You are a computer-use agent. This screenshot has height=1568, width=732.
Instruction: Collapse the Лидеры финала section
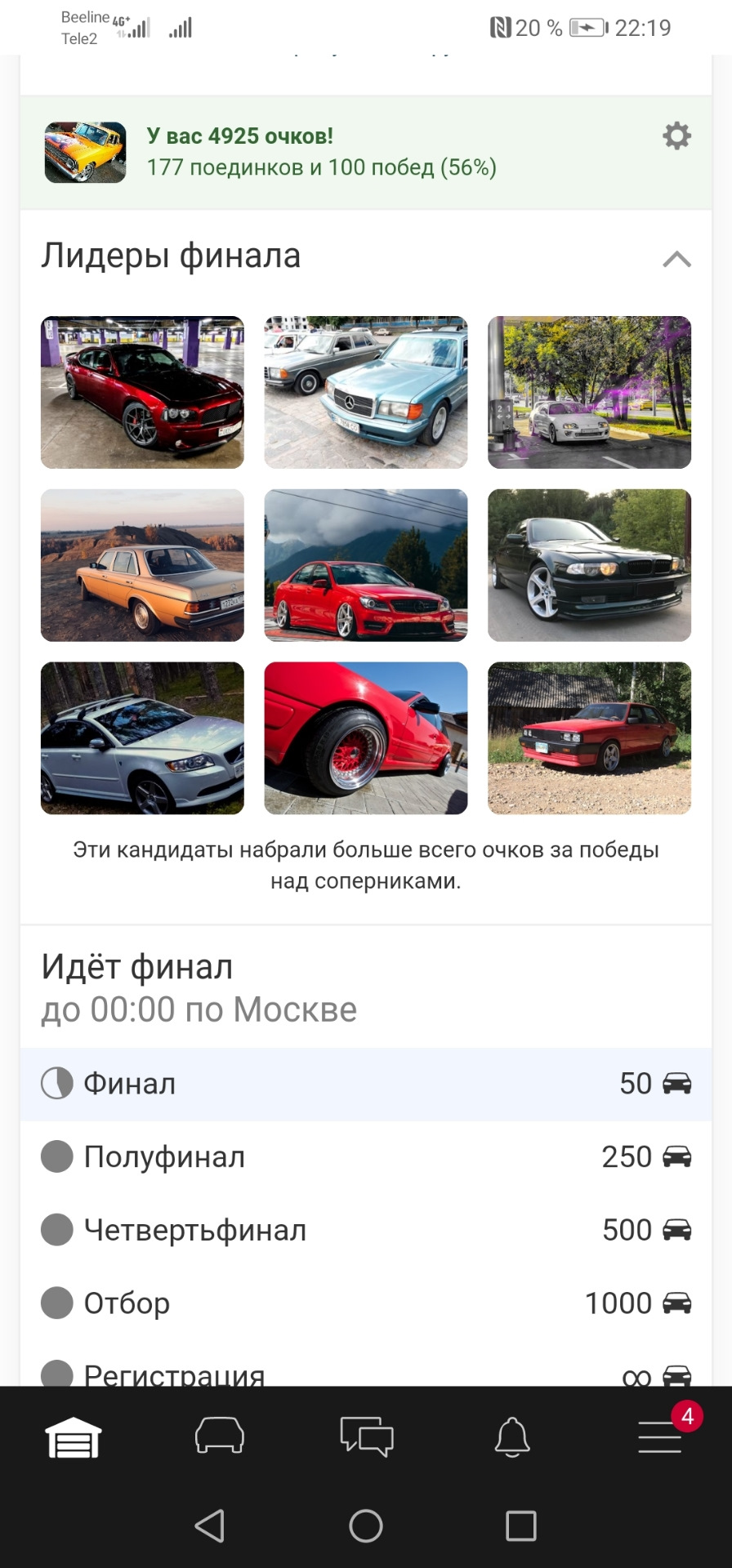676,258
